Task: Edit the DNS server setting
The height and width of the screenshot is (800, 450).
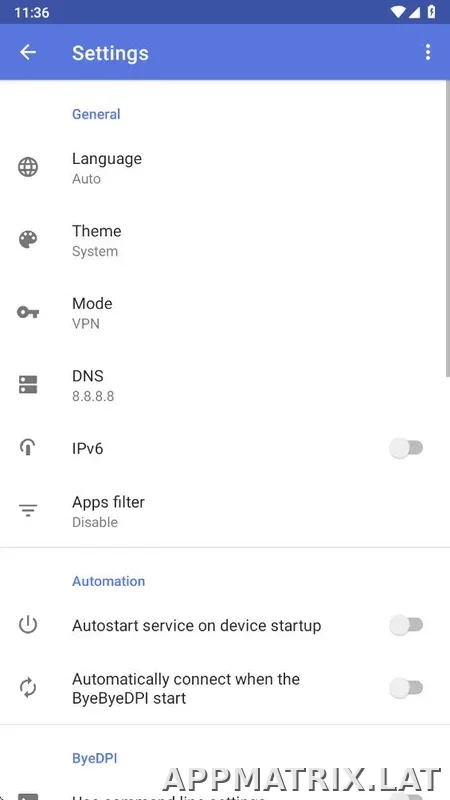Action: 223,385
